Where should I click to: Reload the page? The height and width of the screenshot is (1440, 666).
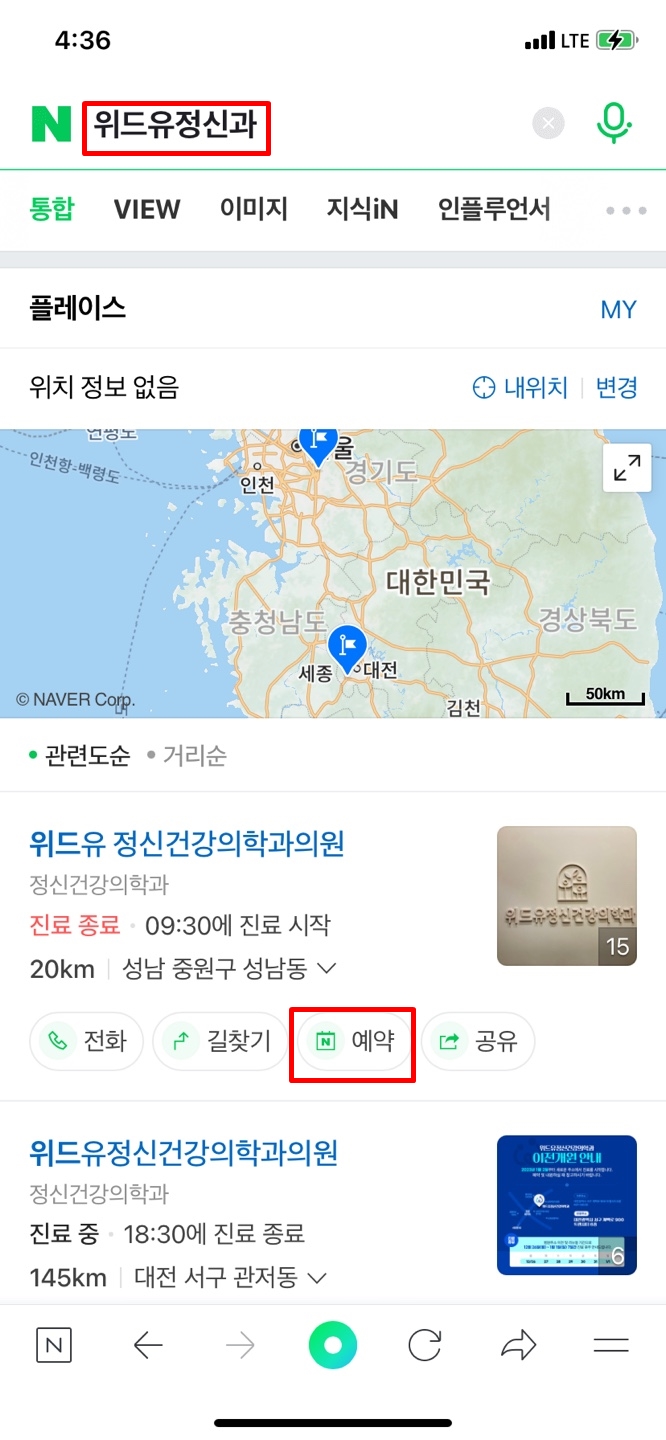(425, 1346)
